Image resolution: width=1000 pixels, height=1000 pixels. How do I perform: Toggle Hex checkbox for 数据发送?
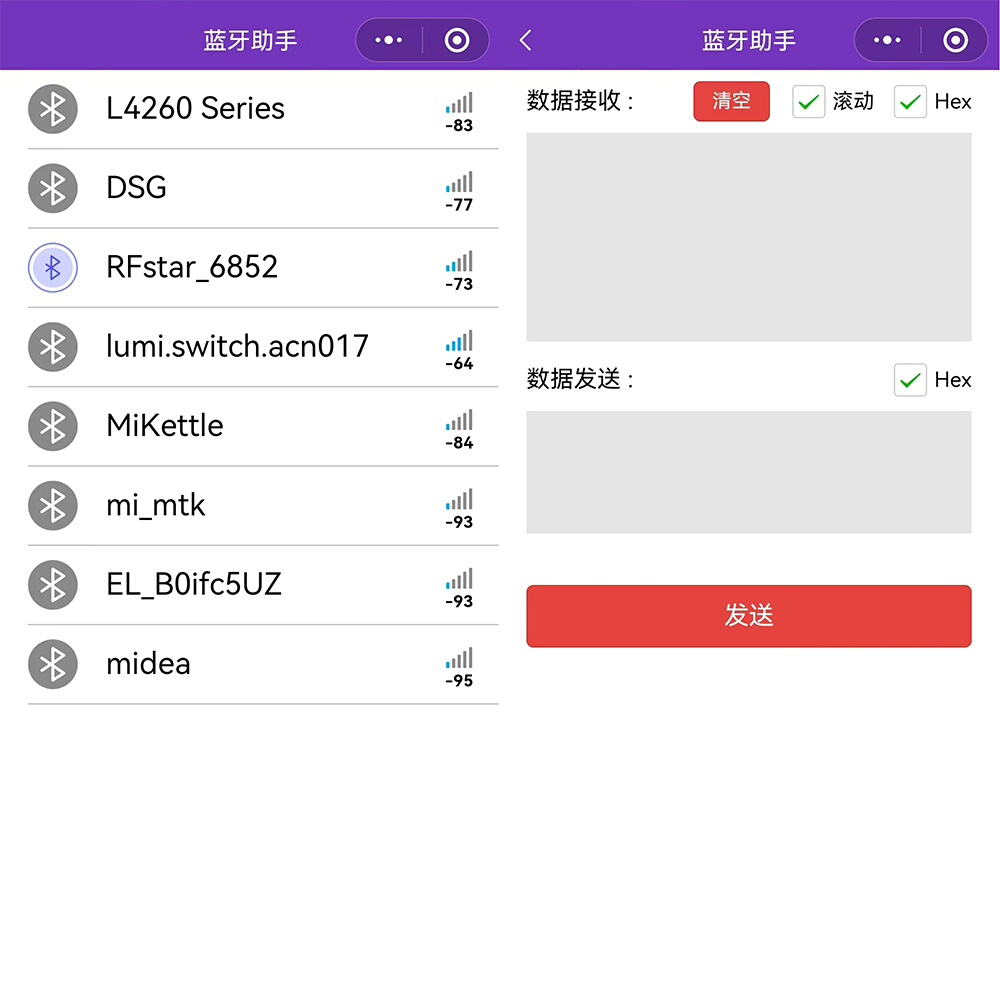pyautogui.click(x=910, y=380)
